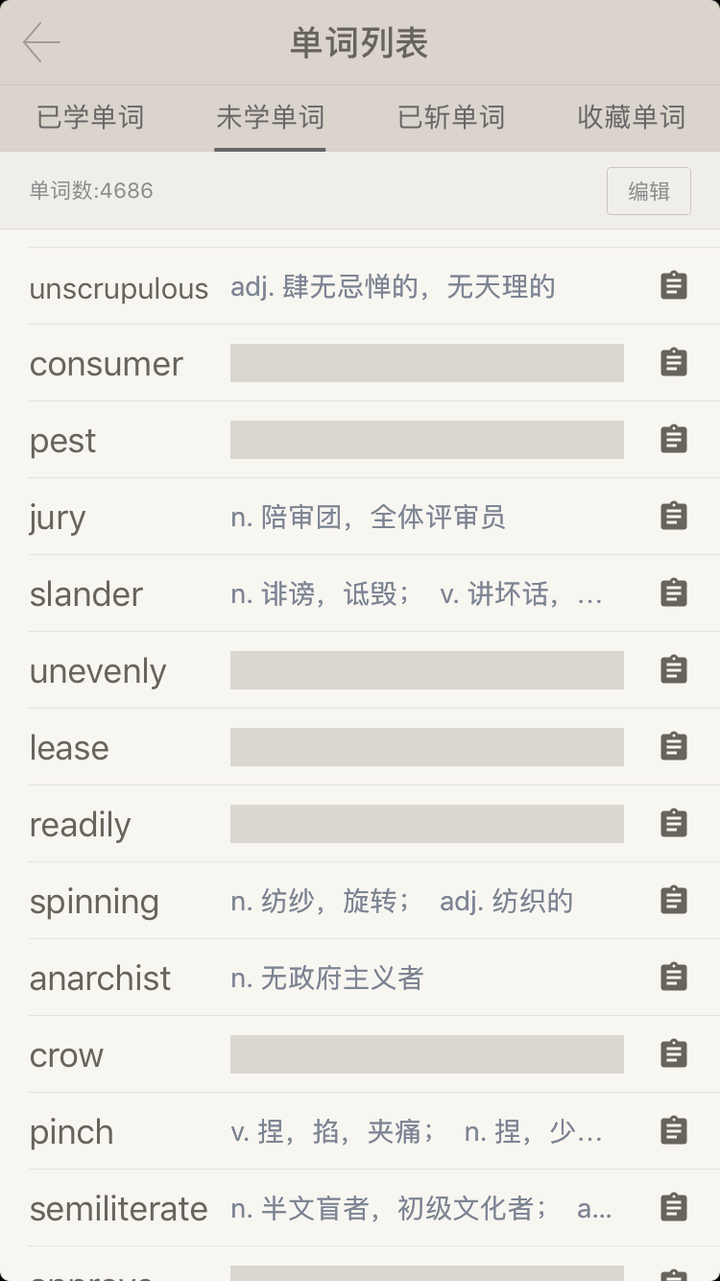The image size is (720, 1281).
Task: Uncover the hidden definition for lease
Action: tap(427, 746)
